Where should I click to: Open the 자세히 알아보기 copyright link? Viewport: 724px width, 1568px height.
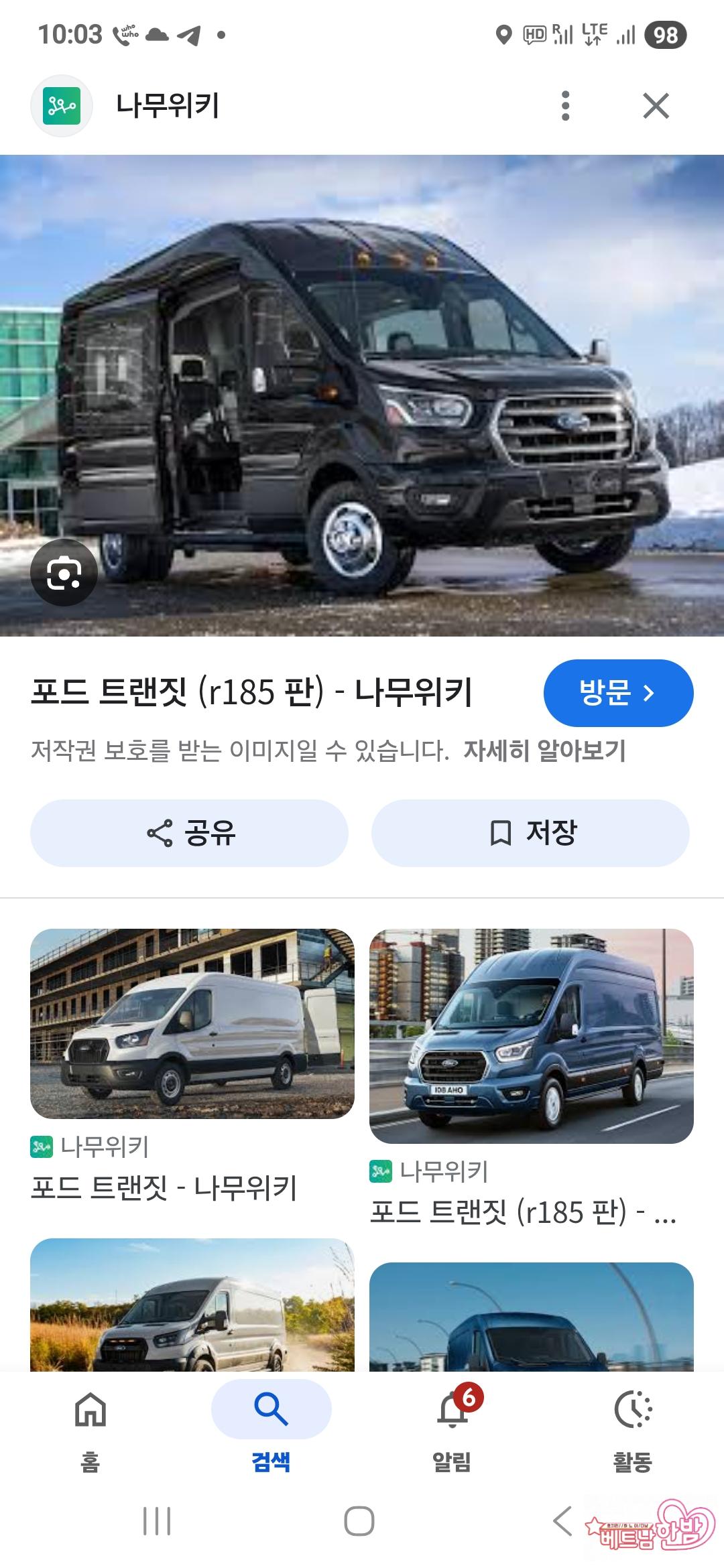click(544, 750)
